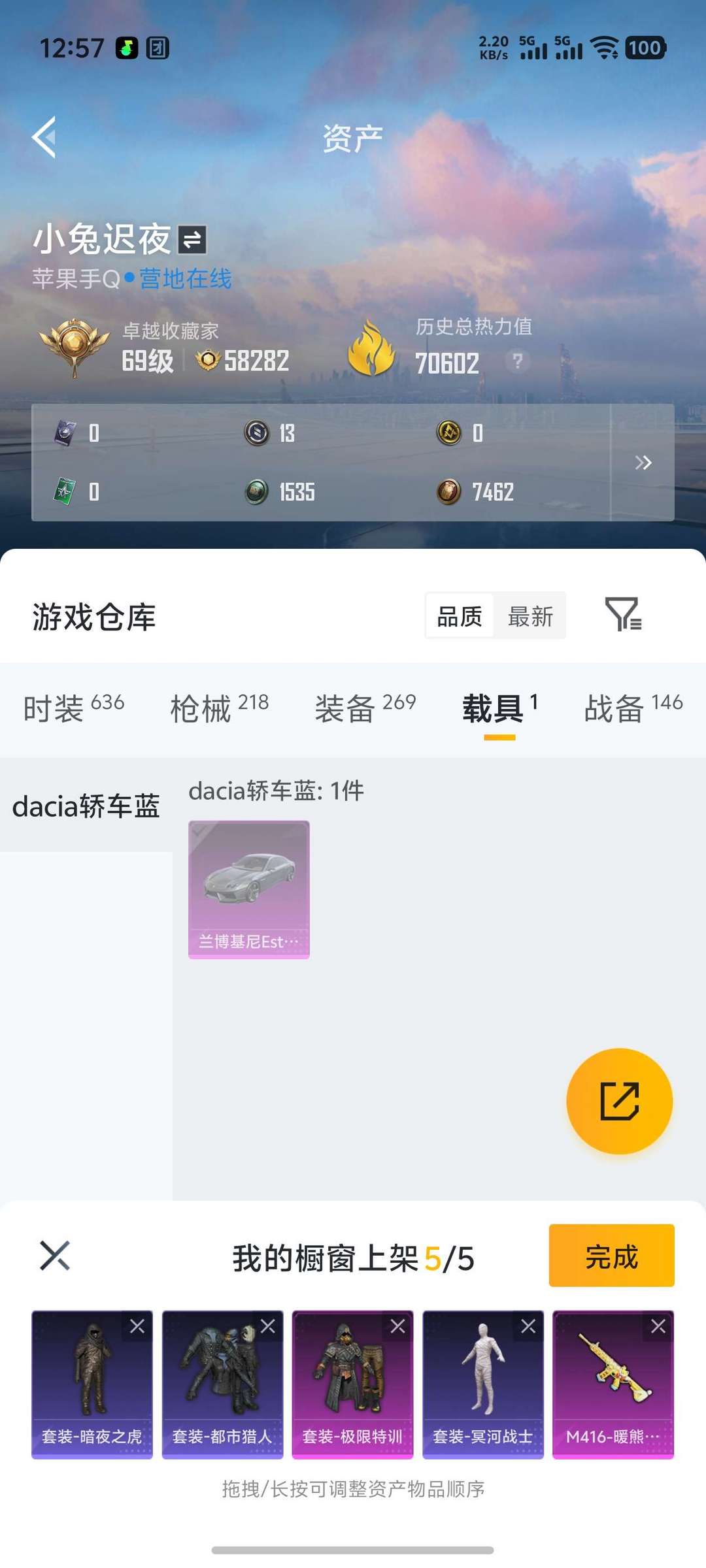Switch account via icon beside 小兔迟夜

point(192,240)
